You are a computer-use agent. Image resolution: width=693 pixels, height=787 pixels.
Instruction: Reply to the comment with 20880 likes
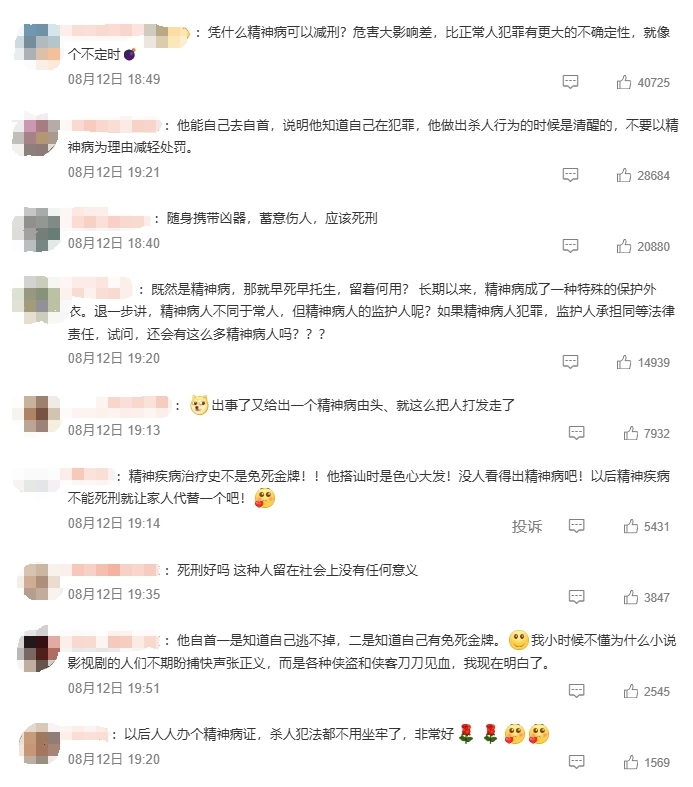pyautogui.click(x=570, y=246)
